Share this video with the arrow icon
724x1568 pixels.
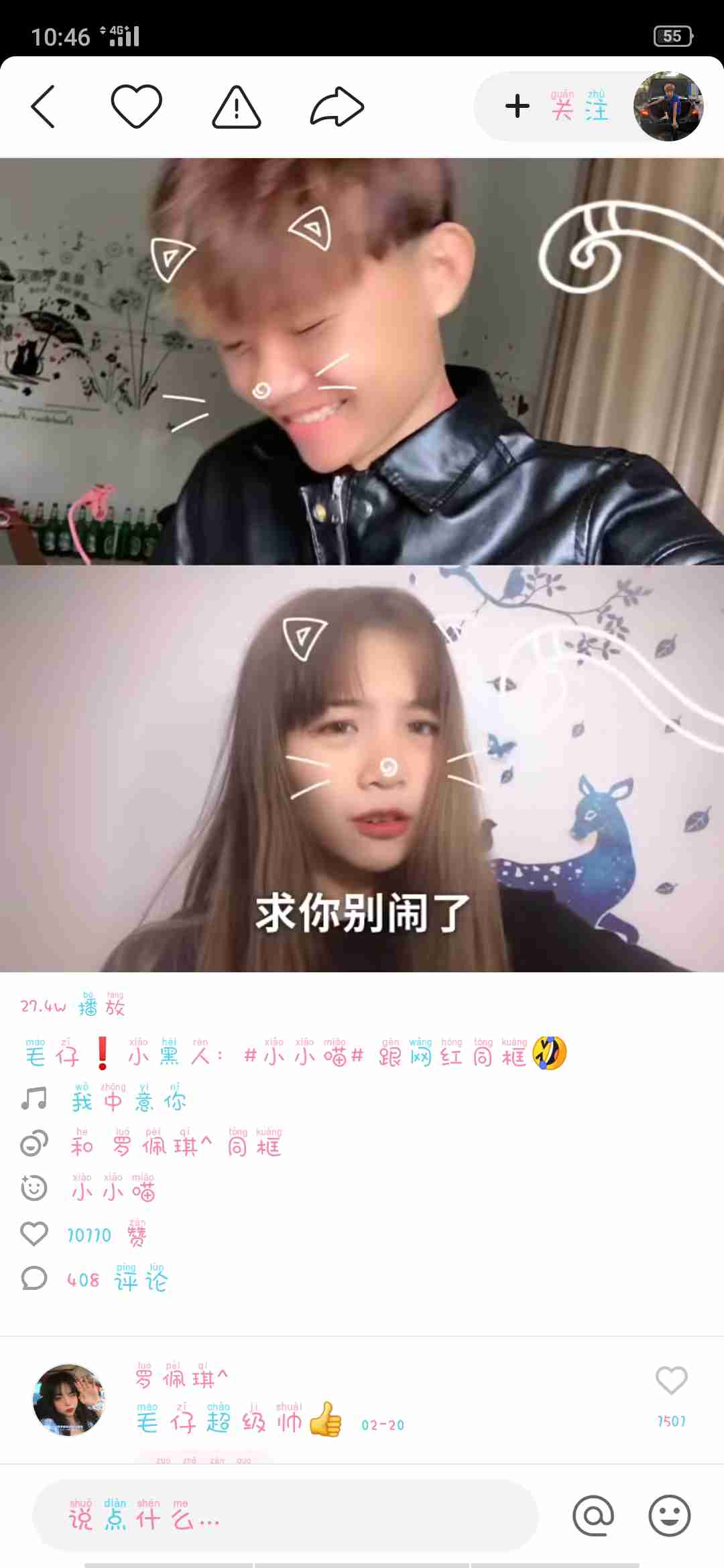337,107
